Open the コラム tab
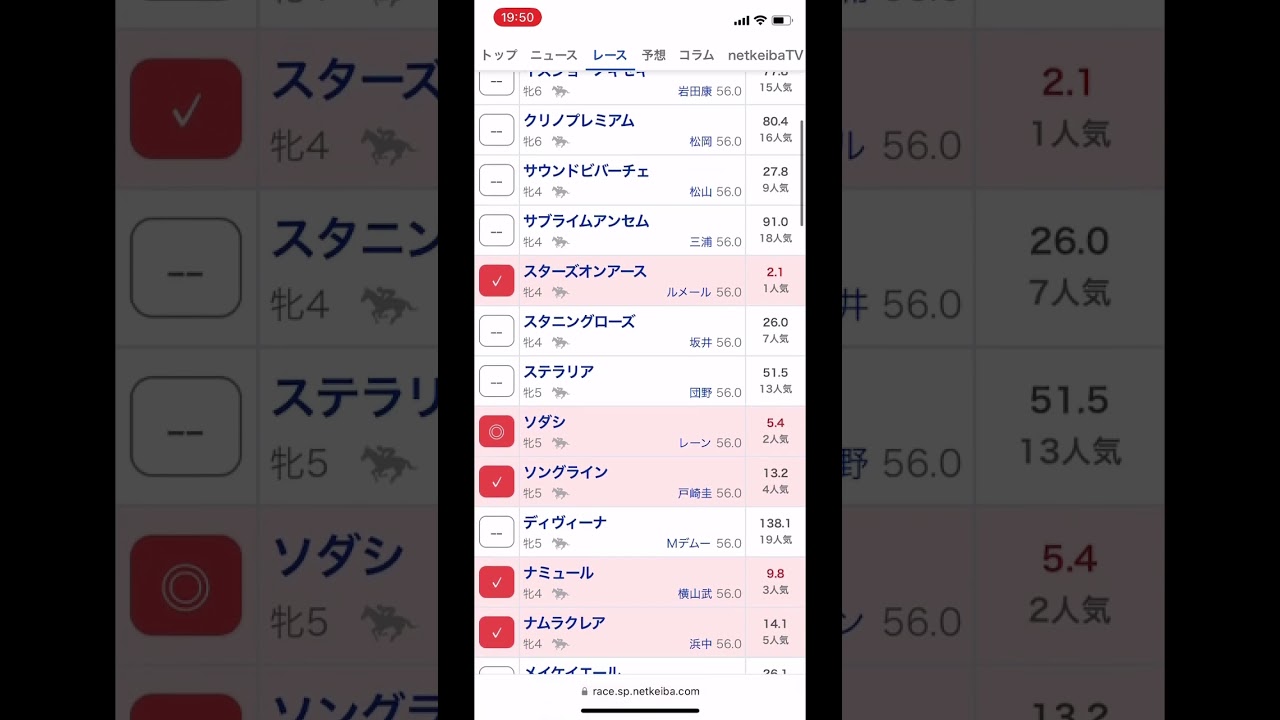Image resolution: width=1280 pixels, height=720 pixels. pos(696,55)
